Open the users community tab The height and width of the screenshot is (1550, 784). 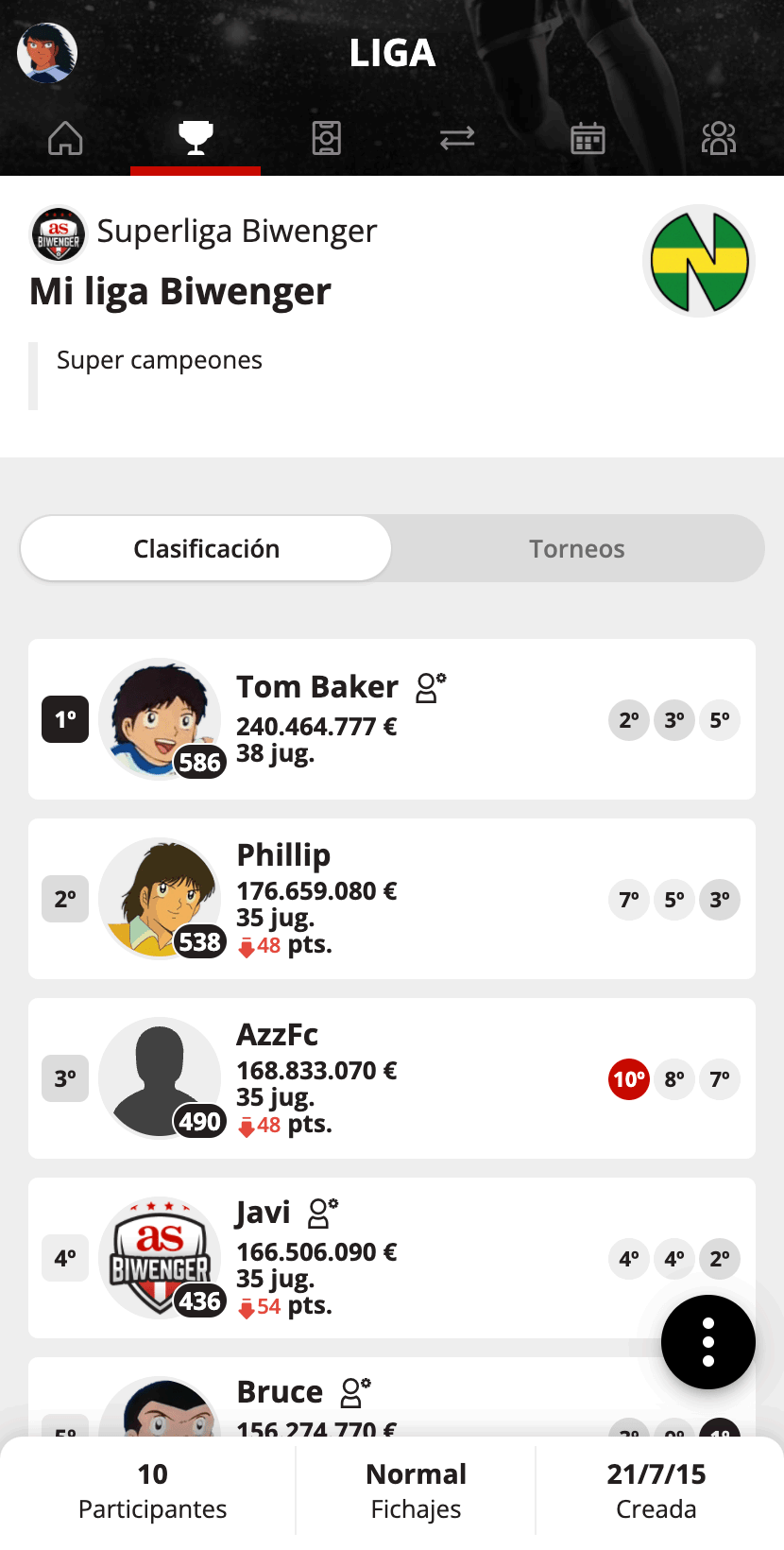pyautogui.click(x=718, y=139)
